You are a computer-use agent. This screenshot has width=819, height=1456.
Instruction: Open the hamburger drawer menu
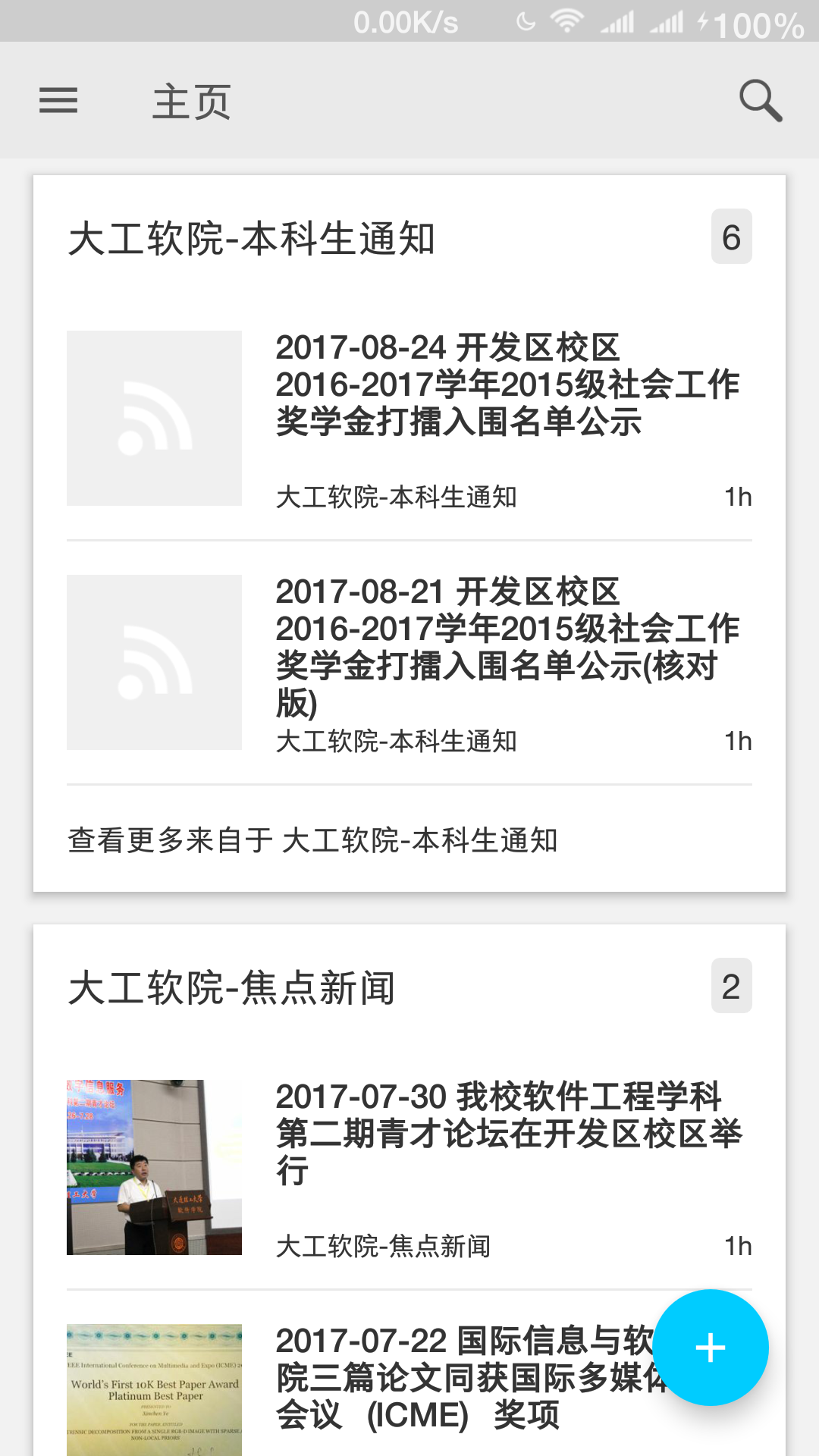click(58, 100)
